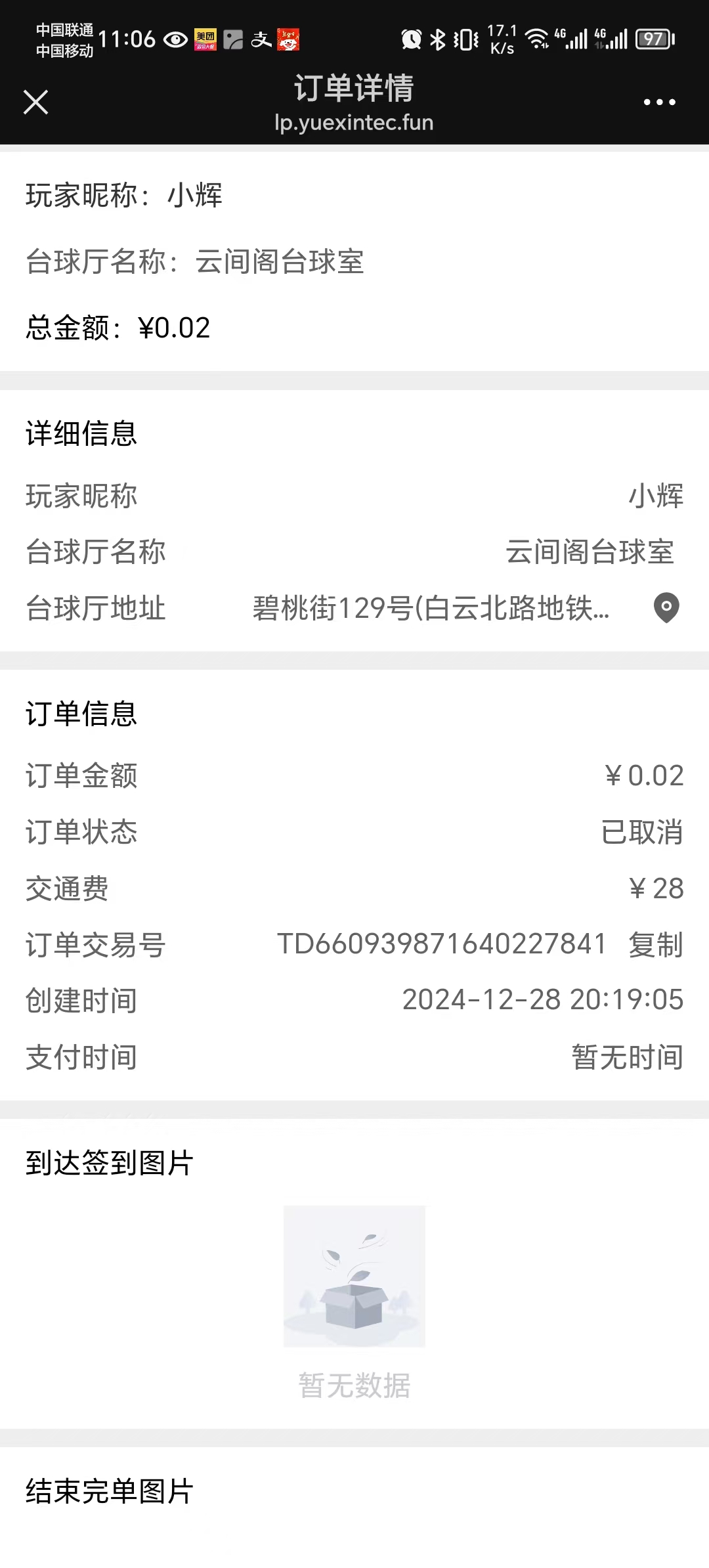Open the billiard hall location on the map
This screenshot has height=1568, width=709.
tap(666, 607)
